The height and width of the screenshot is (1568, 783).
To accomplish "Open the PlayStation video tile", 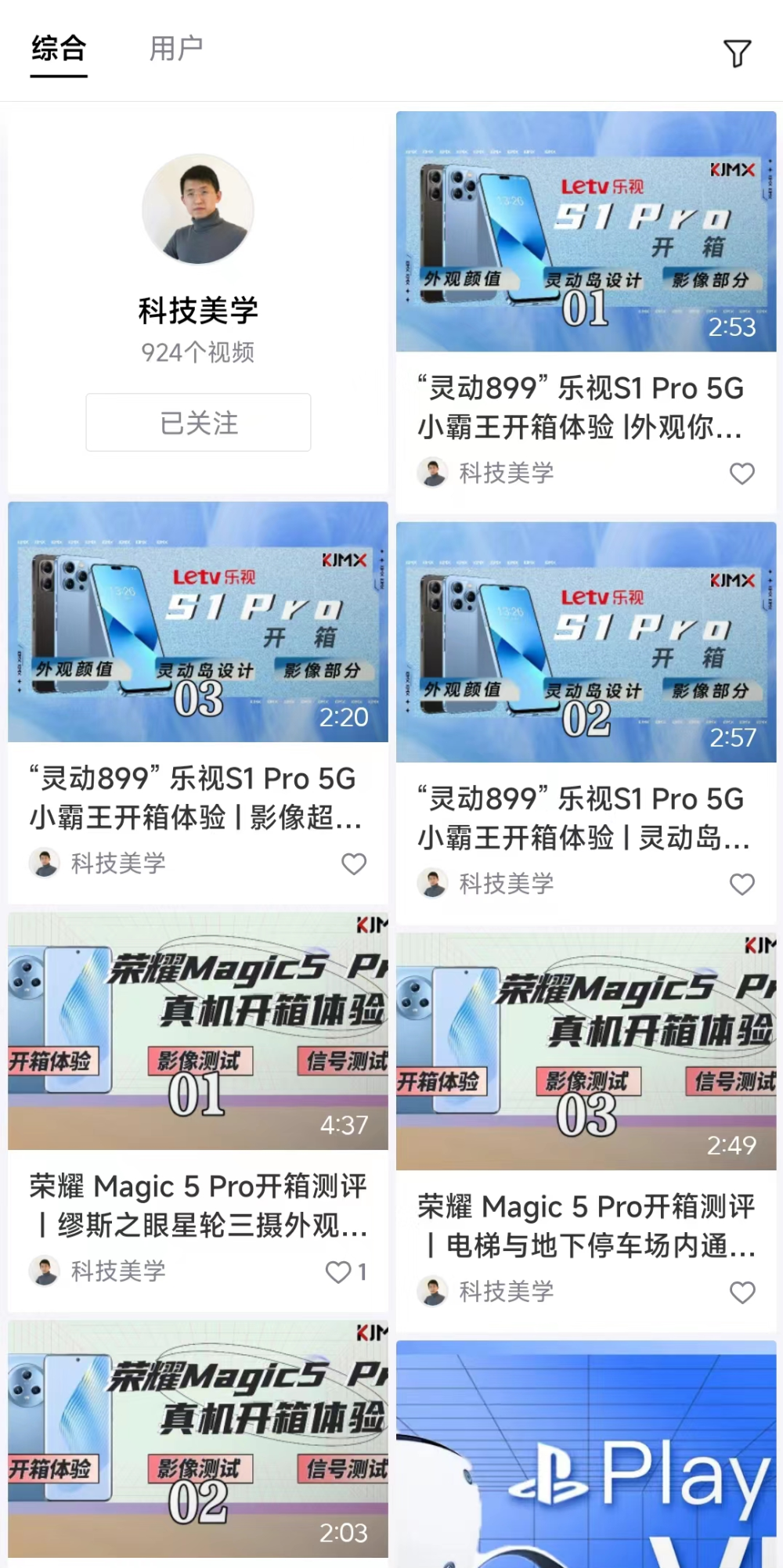I will [x=586, y=1454].
